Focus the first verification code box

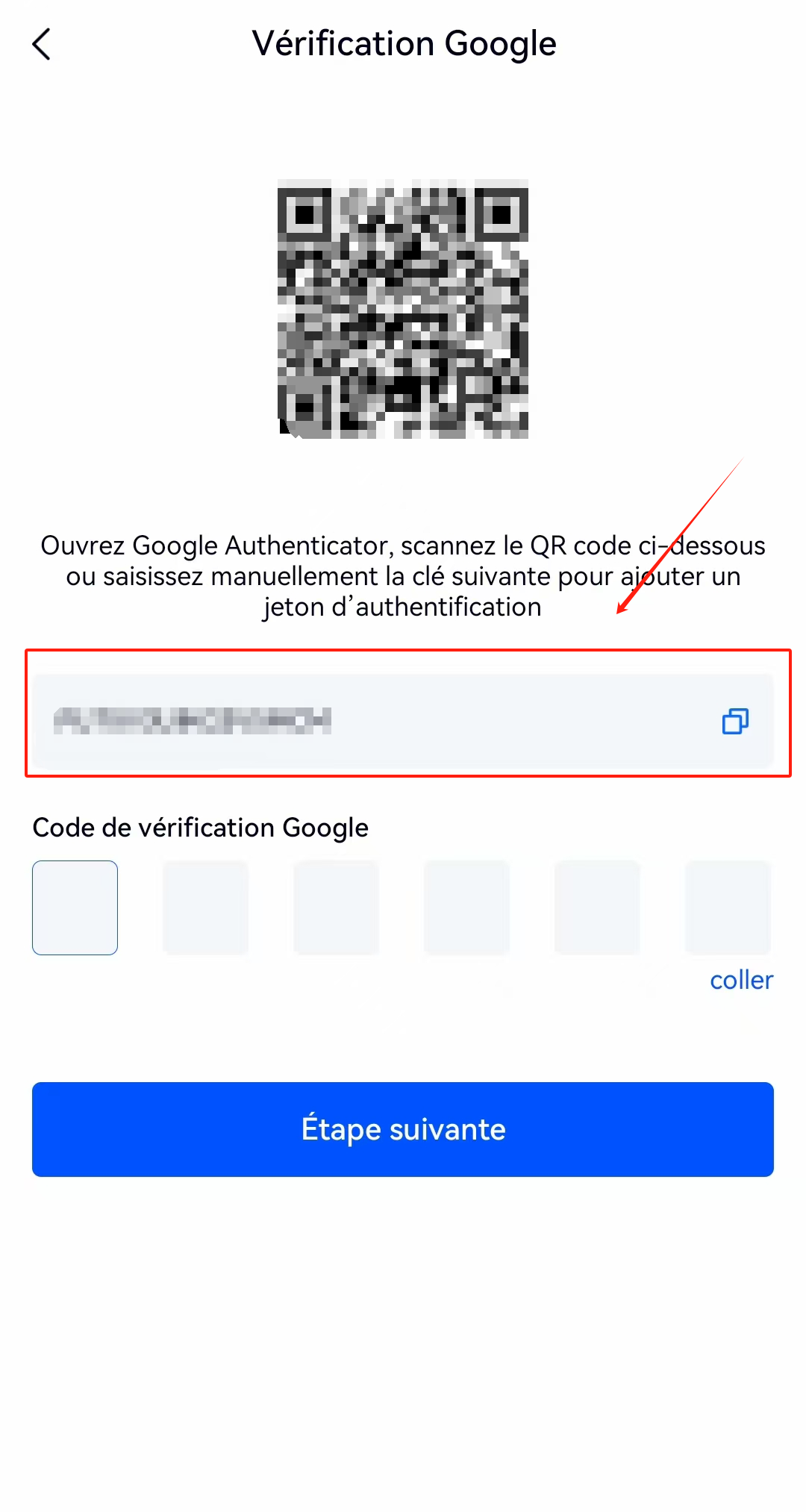[75, 907]
